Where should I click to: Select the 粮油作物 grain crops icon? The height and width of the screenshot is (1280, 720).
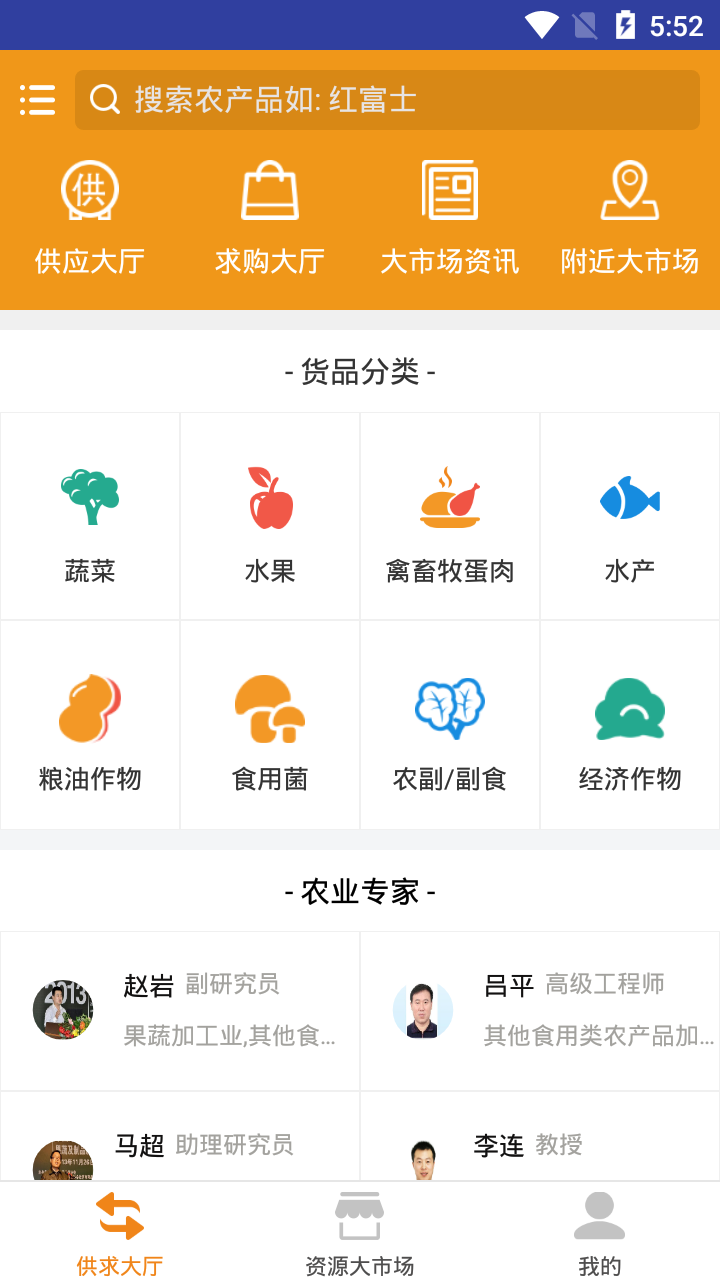[89, 724]
